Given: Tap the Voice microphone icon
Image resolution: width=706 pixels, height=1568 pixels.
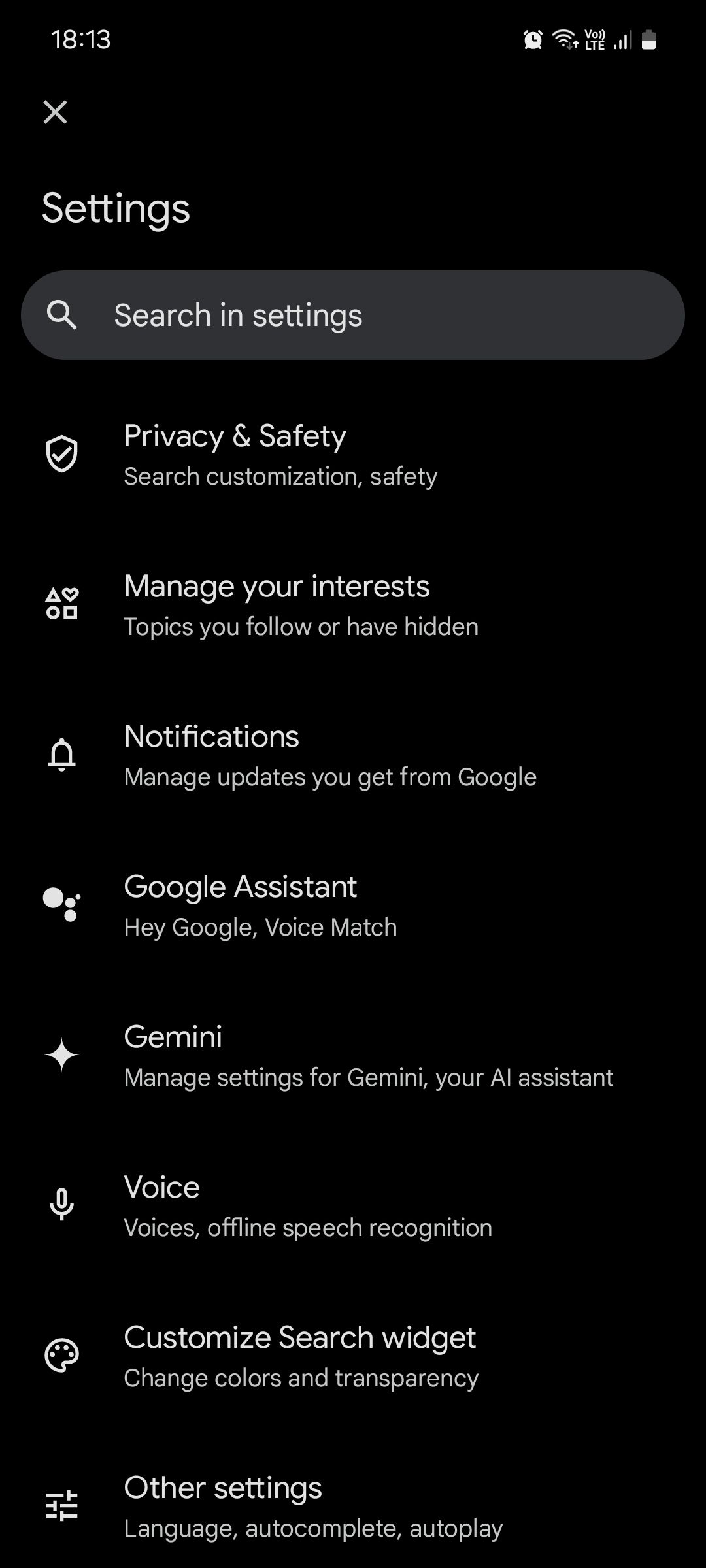Looking at the screenshot, I should coord(62,1205).
